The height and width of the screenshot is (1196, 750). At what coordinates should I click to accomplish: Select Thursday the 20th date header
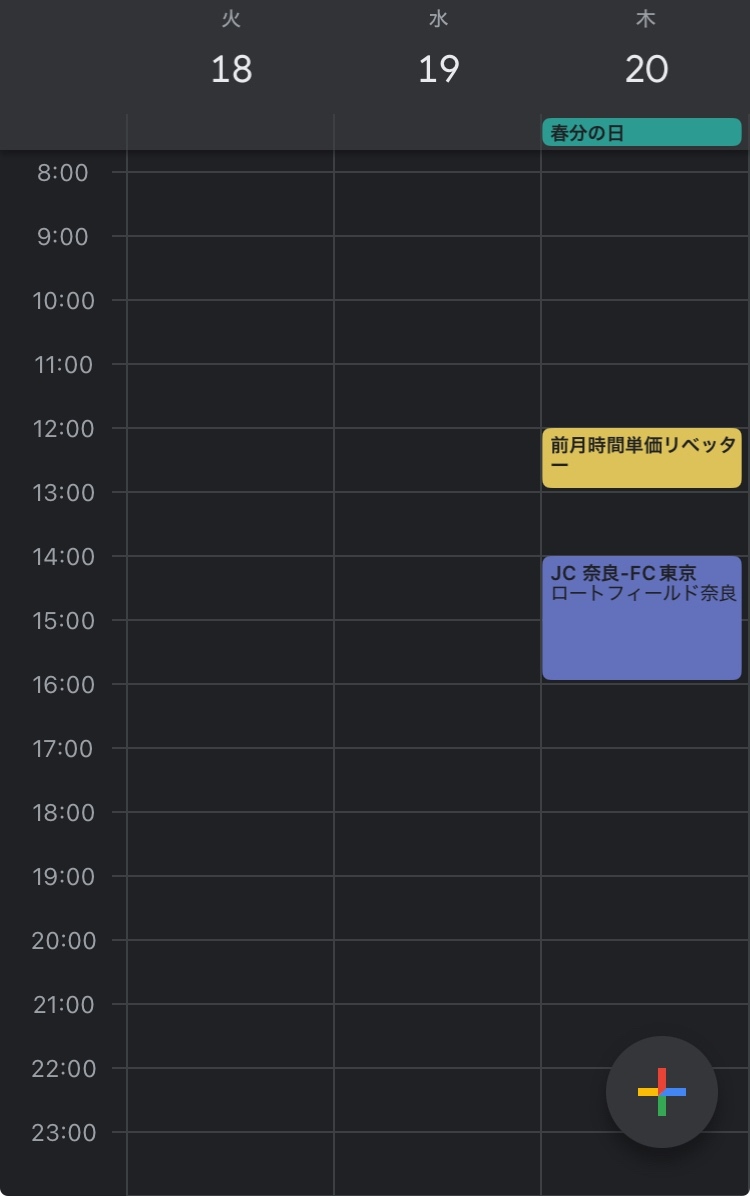tap(645, 69)
